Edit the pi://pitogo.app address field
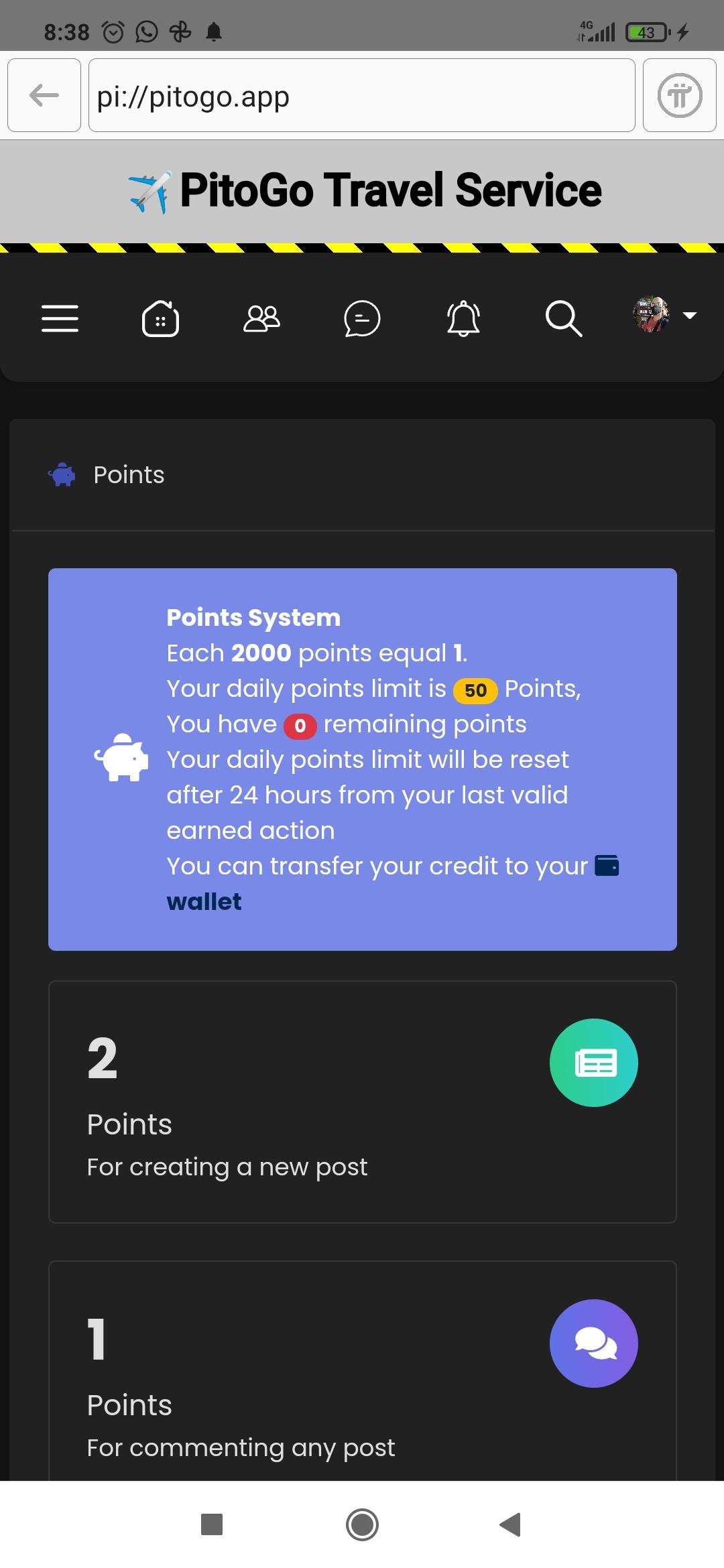Screen dimensions: 724x1568 click(361, 95)
